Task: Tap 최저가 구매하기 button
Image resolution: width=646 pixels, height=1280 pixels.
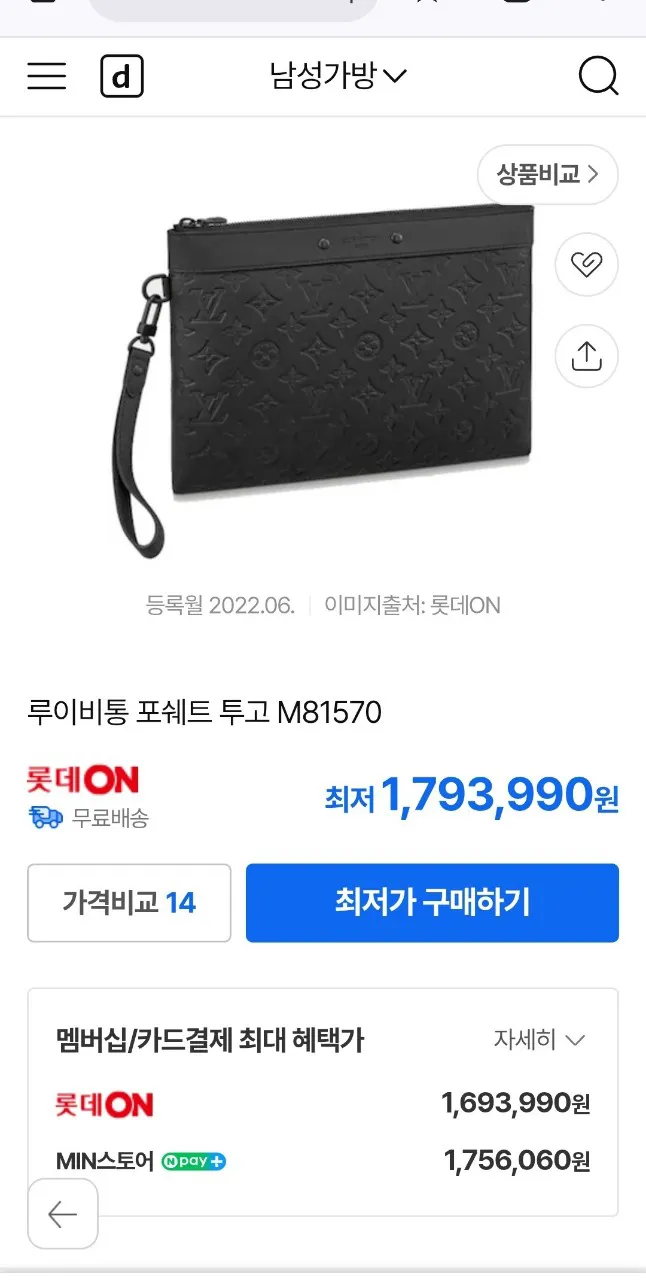Action: click(x=432, y=903)
